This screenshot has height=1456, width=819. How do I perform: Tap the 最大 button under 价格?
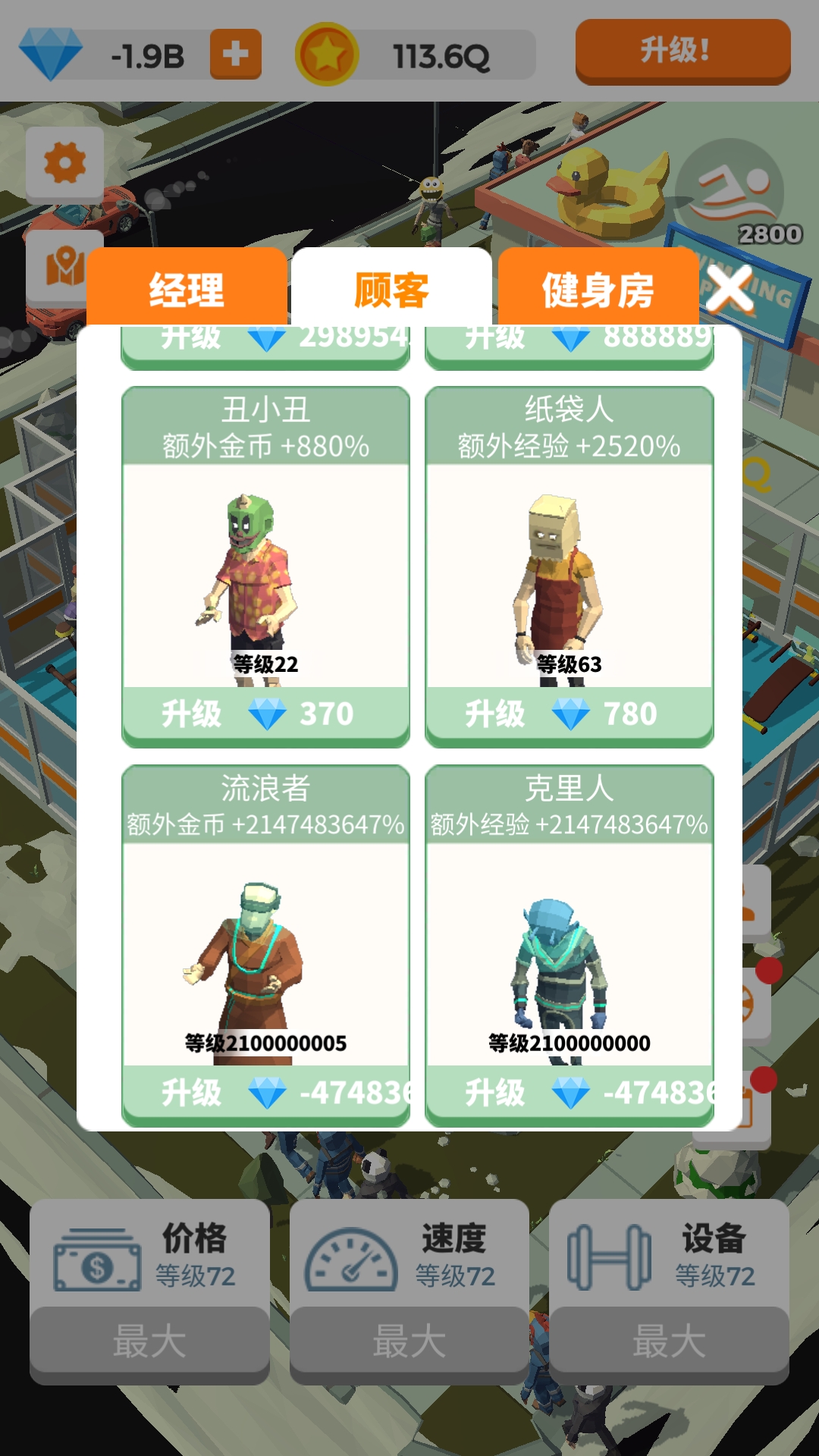pos(149,1341)
